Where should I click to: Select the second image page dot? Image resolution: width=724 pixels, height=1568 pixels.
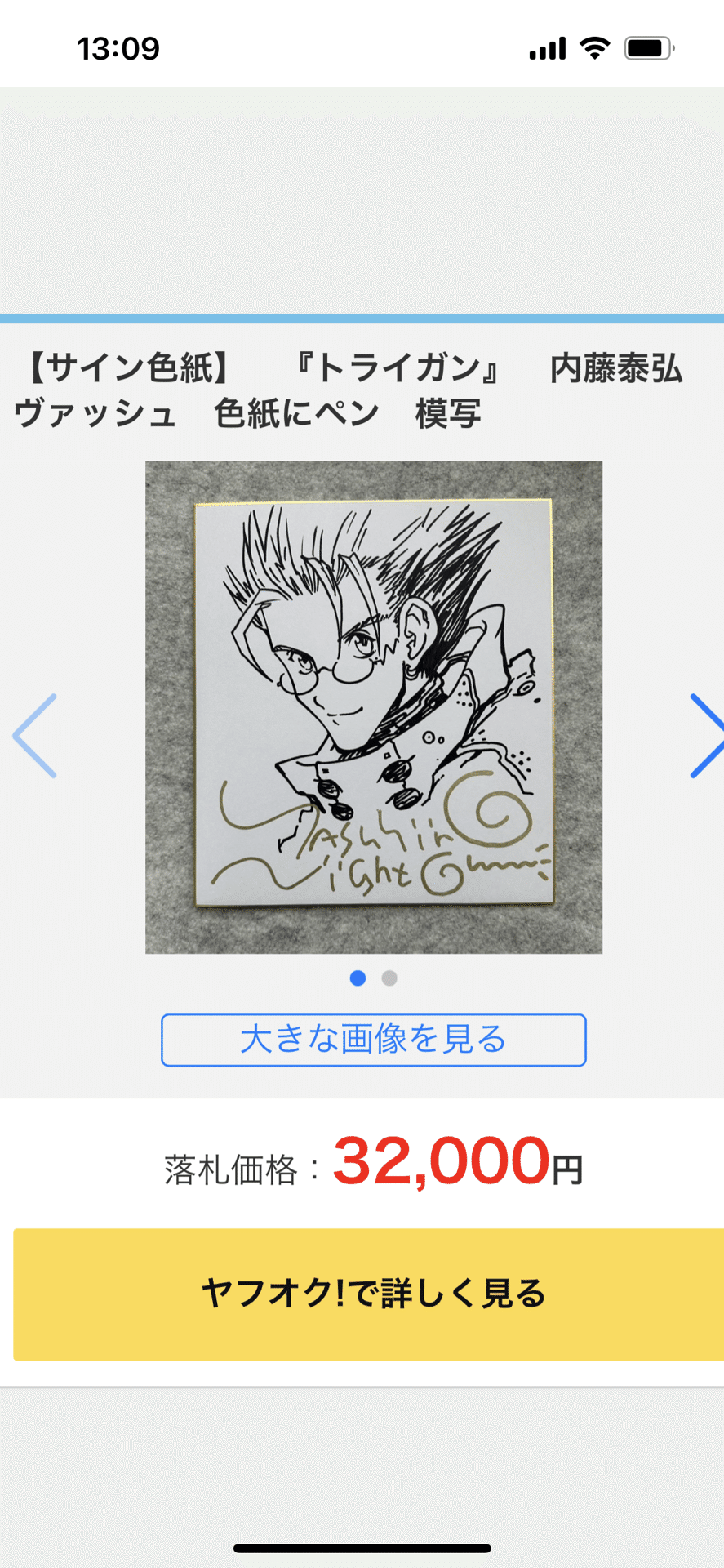pyautogui.click(x=389, y=978)
